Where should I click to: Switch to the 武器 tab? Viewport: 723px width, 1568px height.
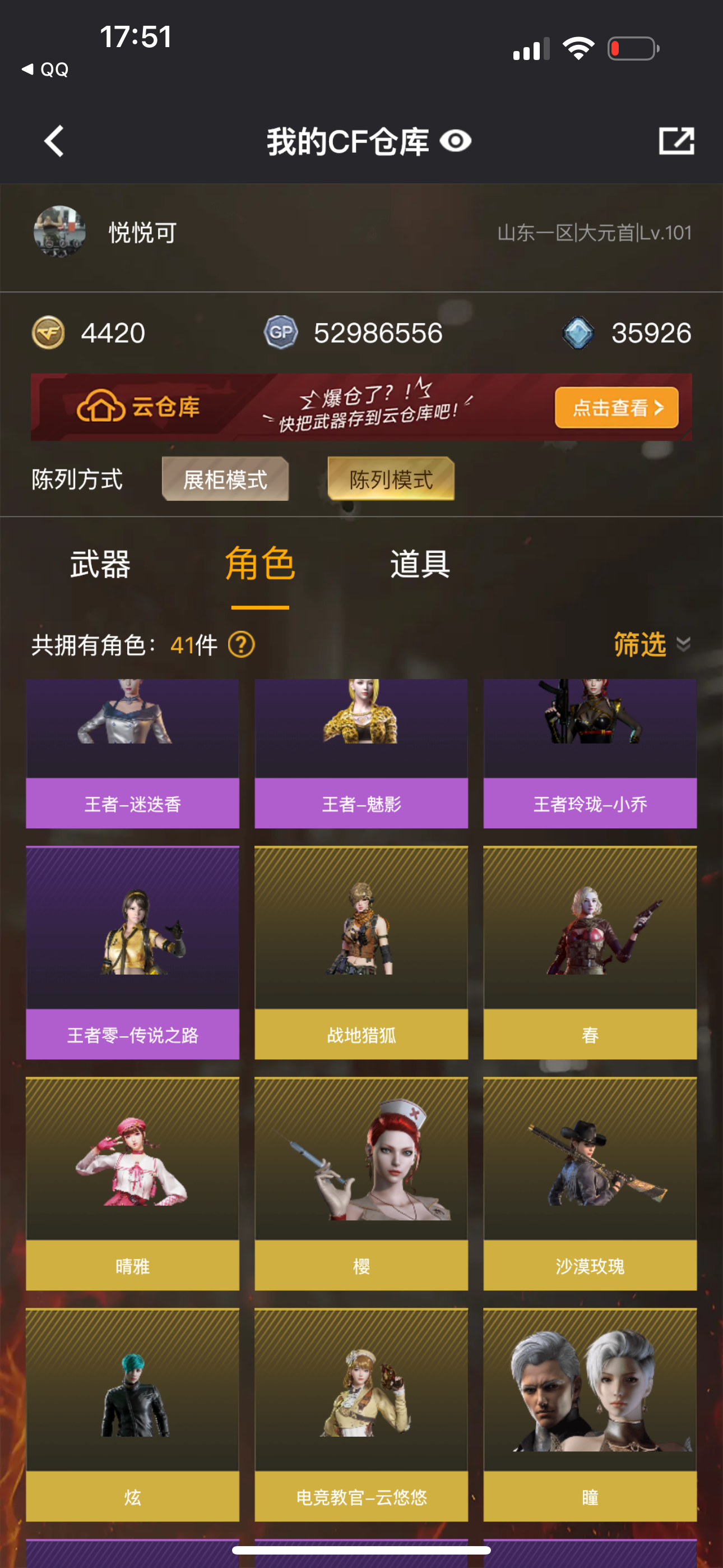tap(100, 564)
